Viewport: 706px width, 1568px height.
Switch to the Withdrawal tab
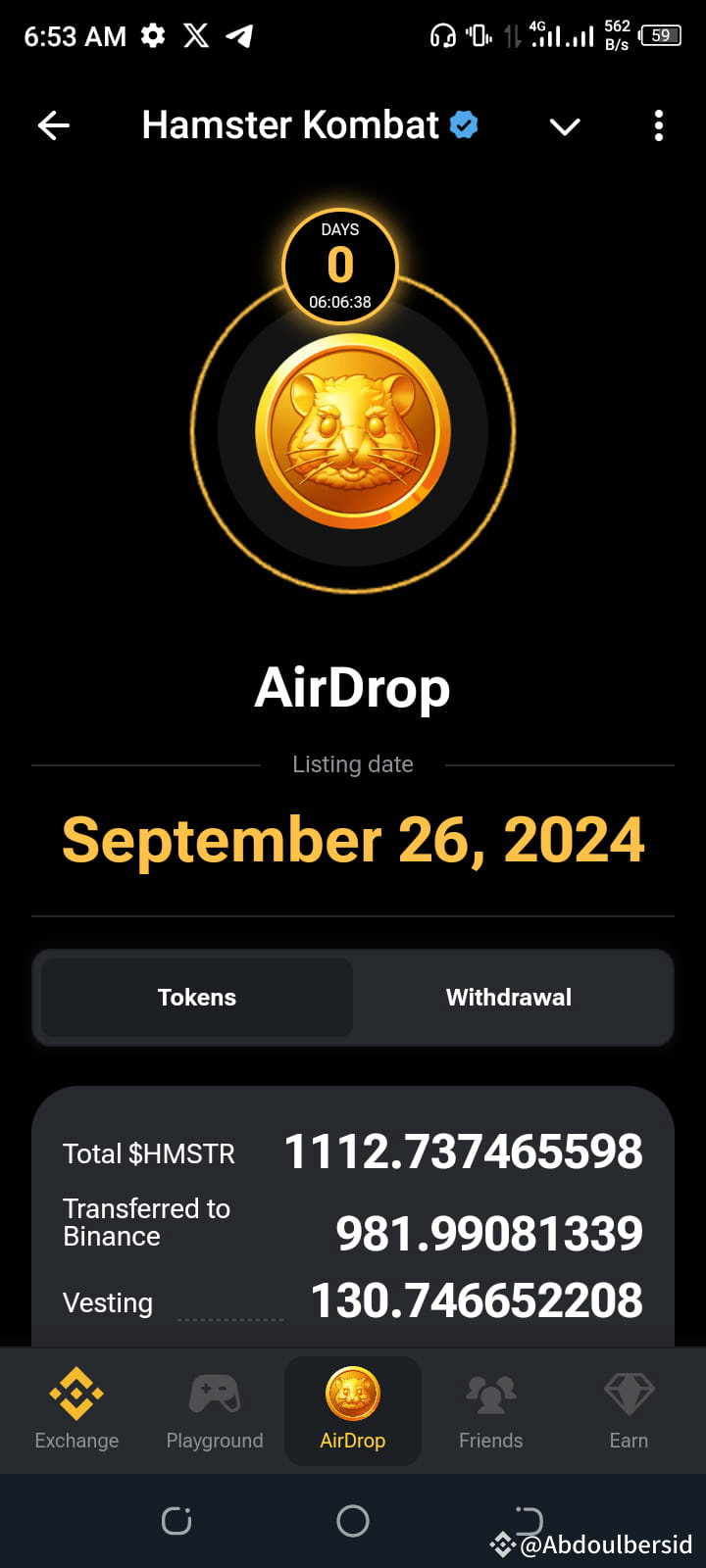click(x=508, y=997)
